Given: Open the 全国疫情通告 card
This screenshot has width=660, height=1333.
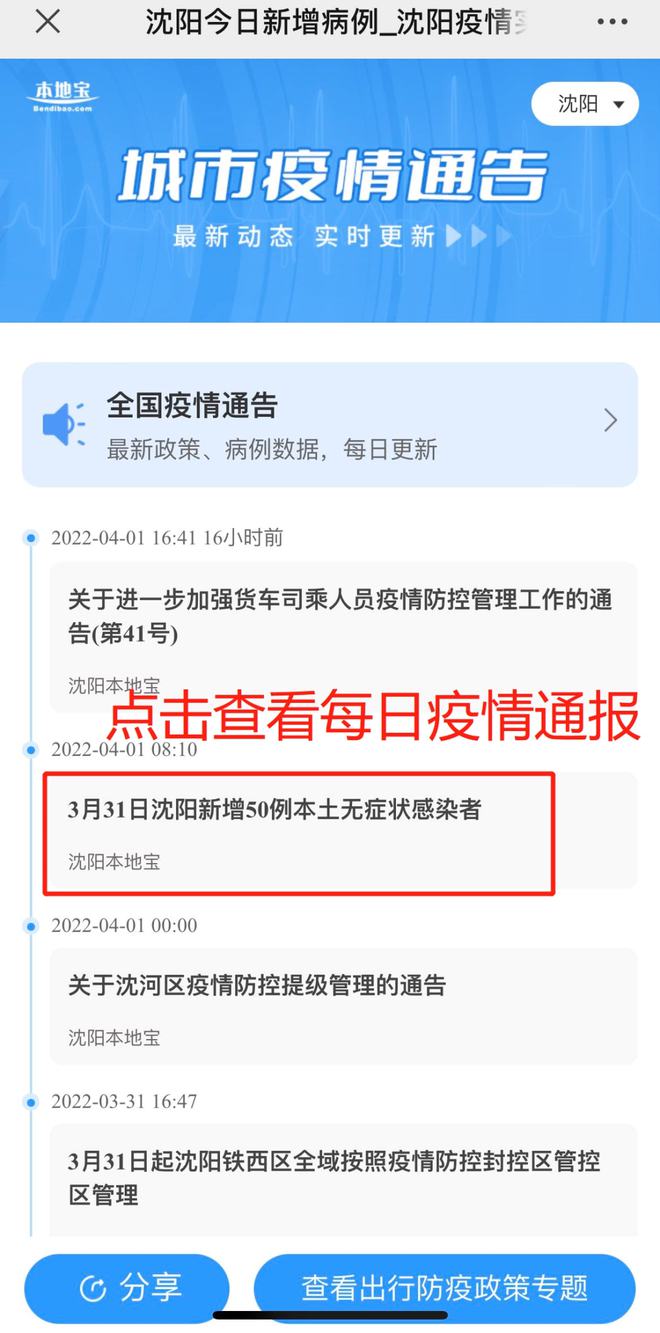Looking at the screenshot, I should (x=330, y=424).
